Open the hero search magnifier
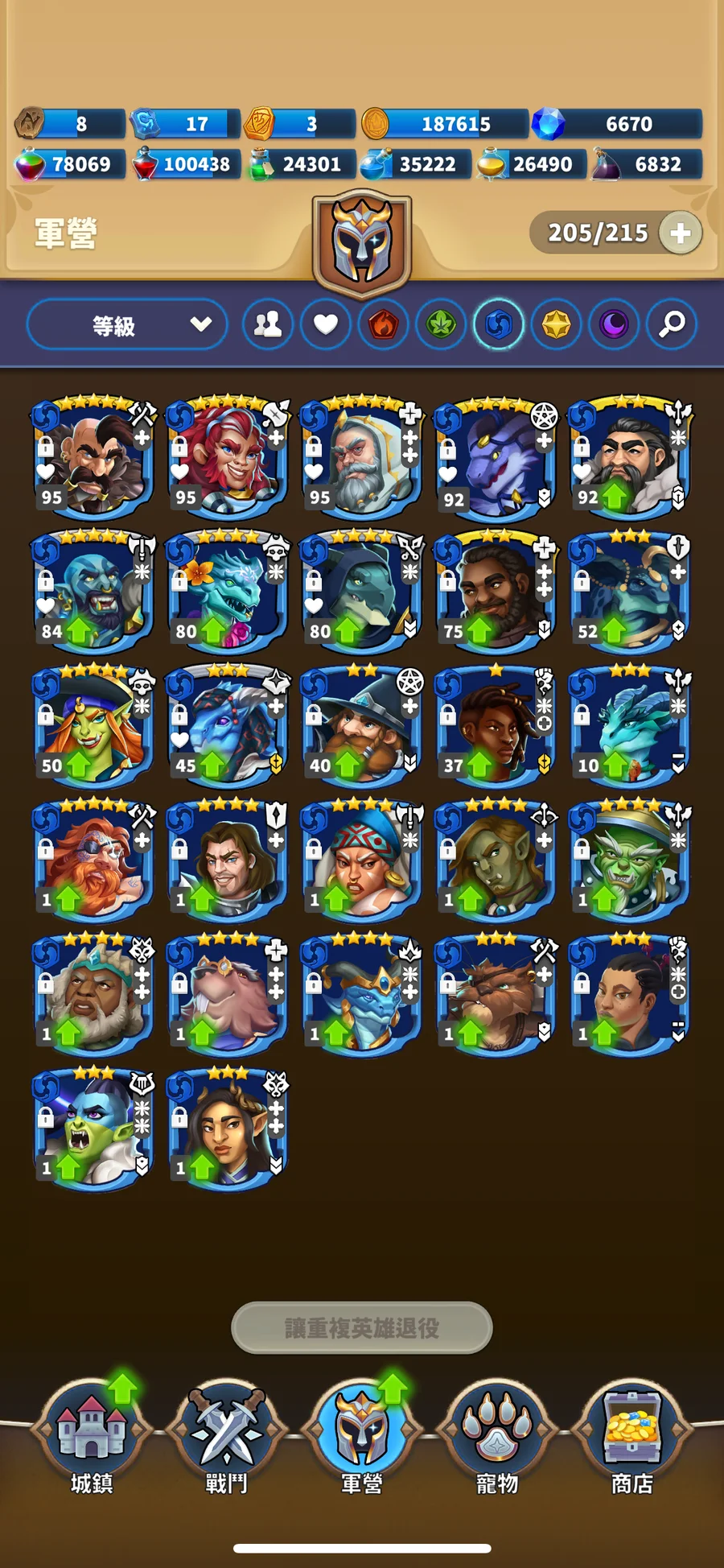This screenshot has height=1568, width=724. click(x=672, y=325)
